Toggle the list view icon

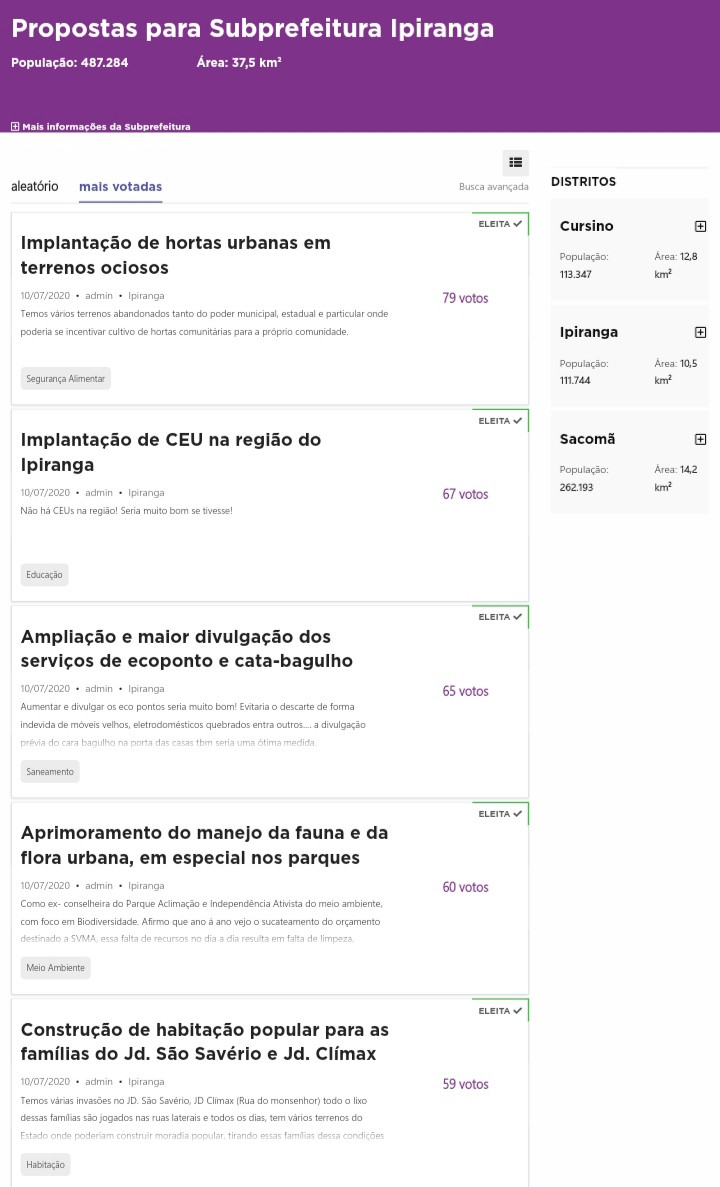(516, 162)
